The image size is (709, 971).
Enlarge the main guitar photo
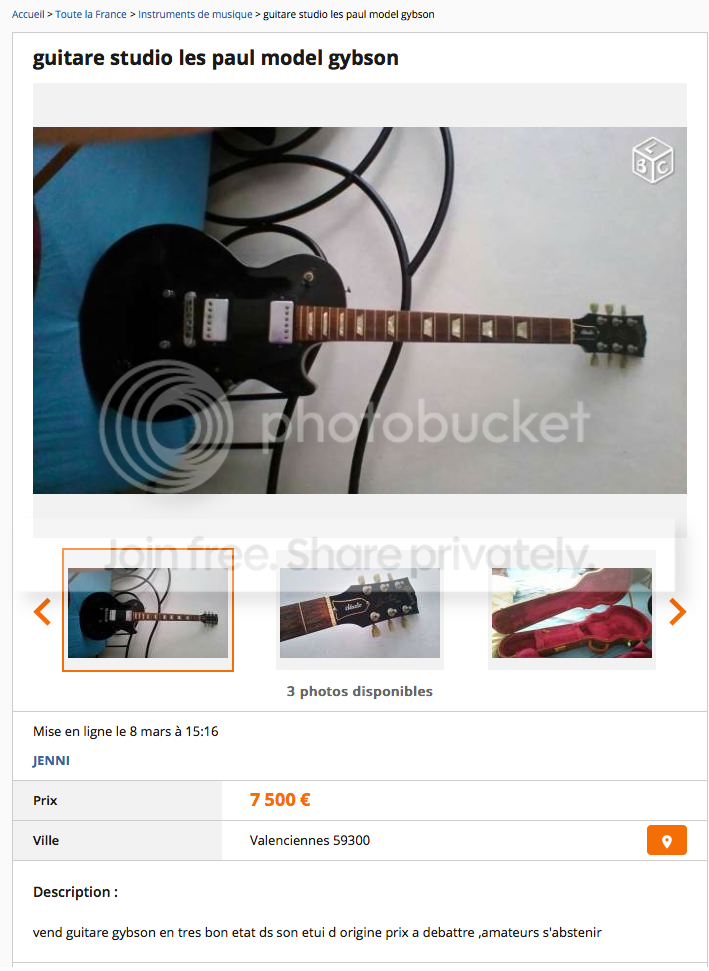pyautogui.click(x=360, y=310)
